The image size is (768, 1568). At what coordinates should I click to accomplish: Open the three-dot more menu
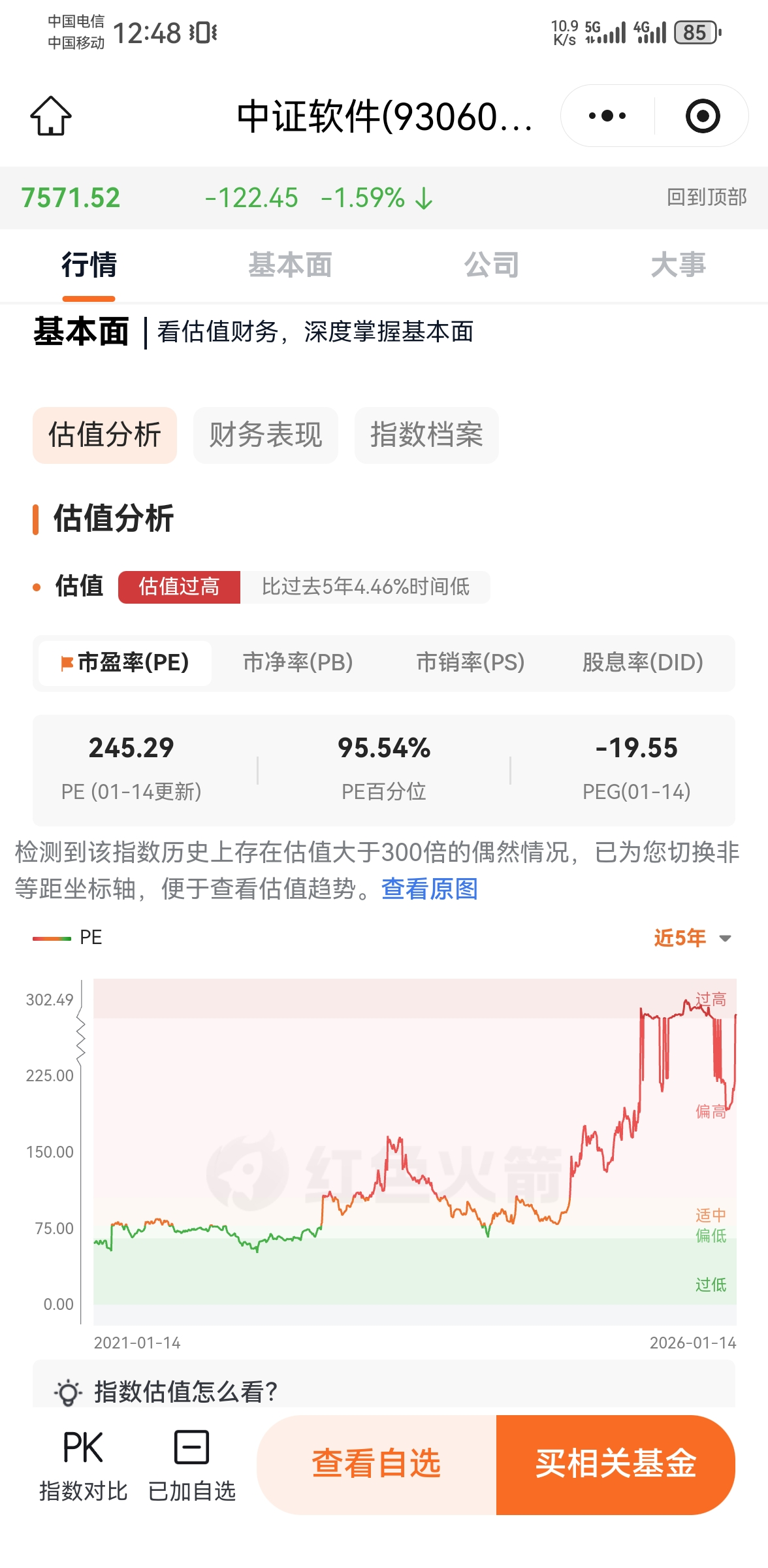click(x=607, y=116)
